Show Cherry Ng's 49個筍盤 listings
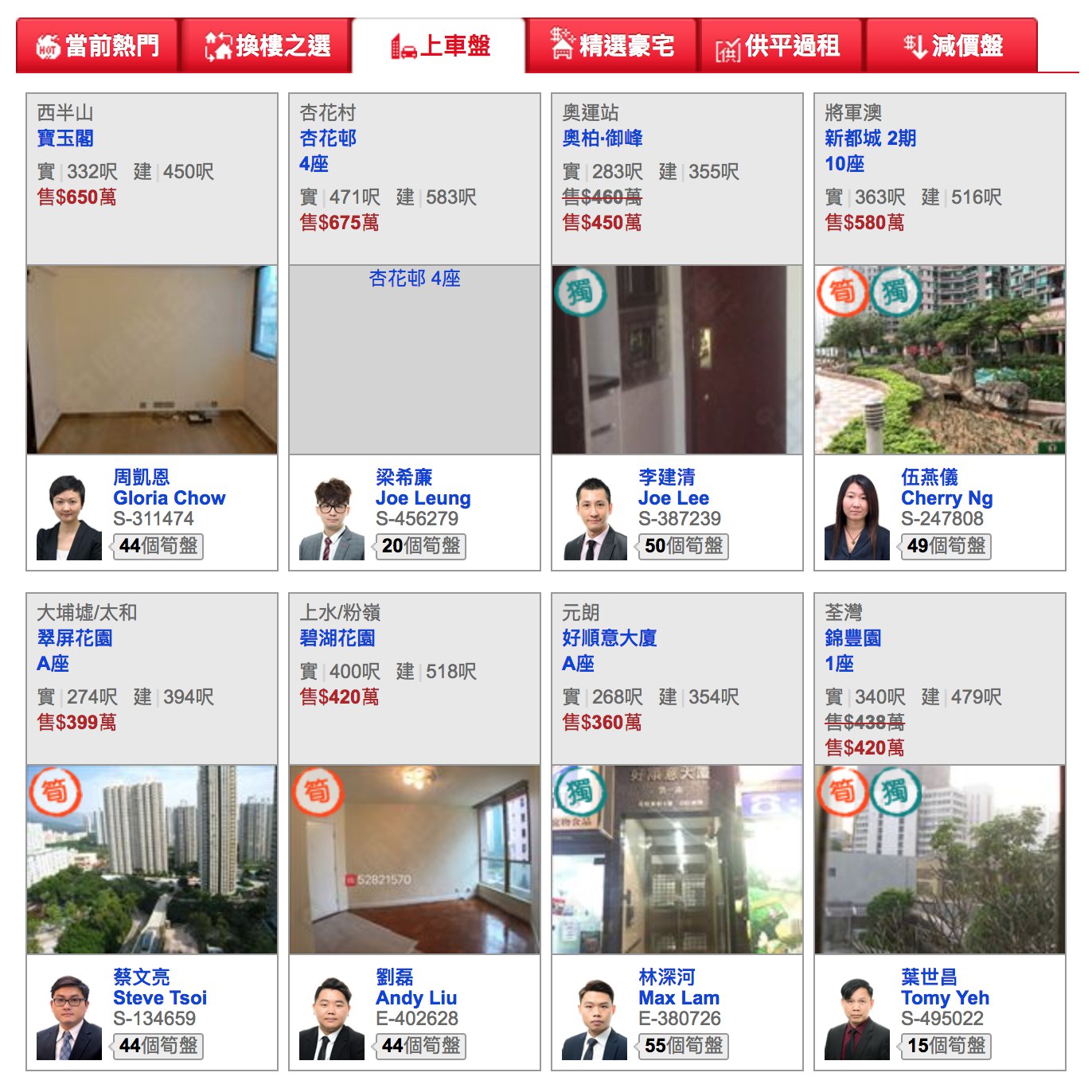The width and height of the screenshot is (1092, 1092). tap(946, 546)
